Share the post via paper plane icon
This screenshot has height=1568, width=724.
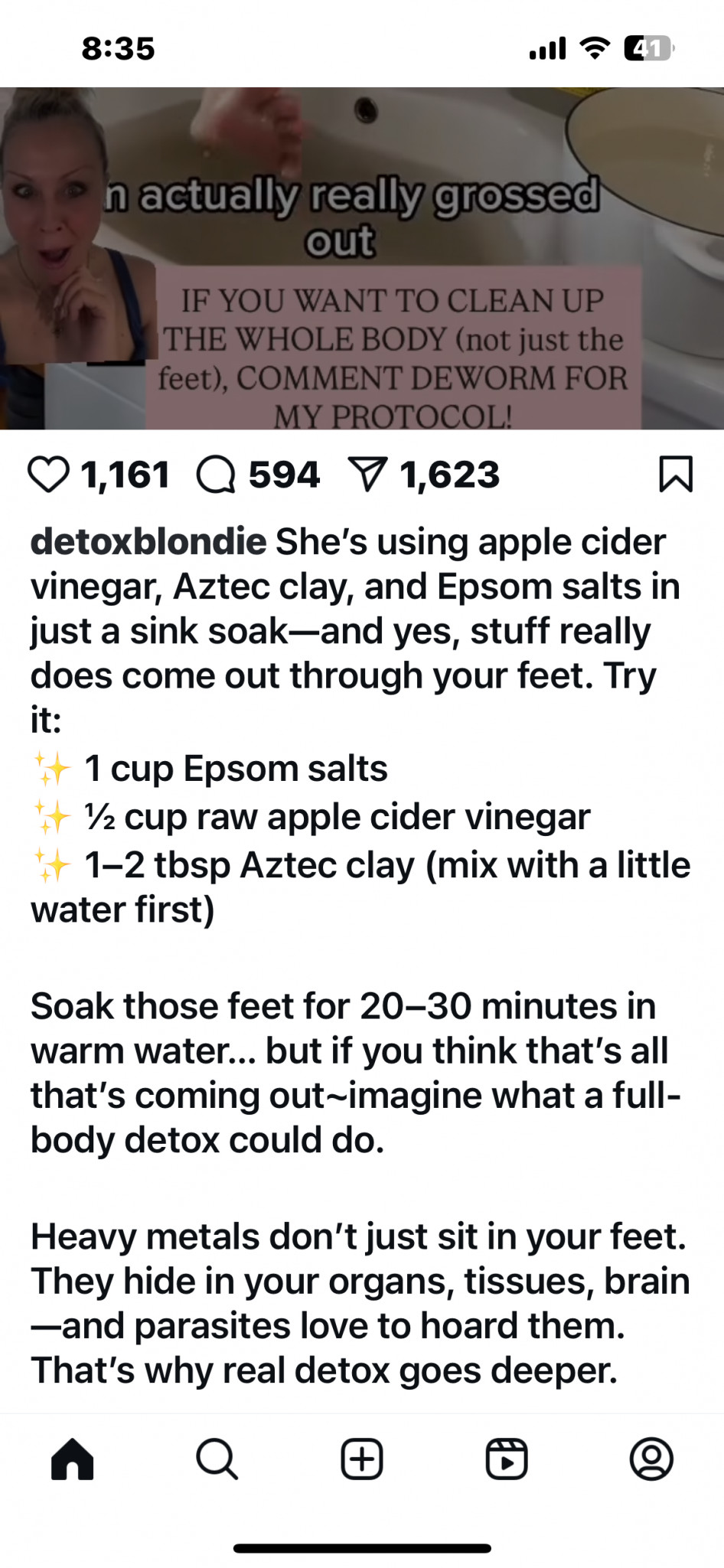[x=367, y=475]
